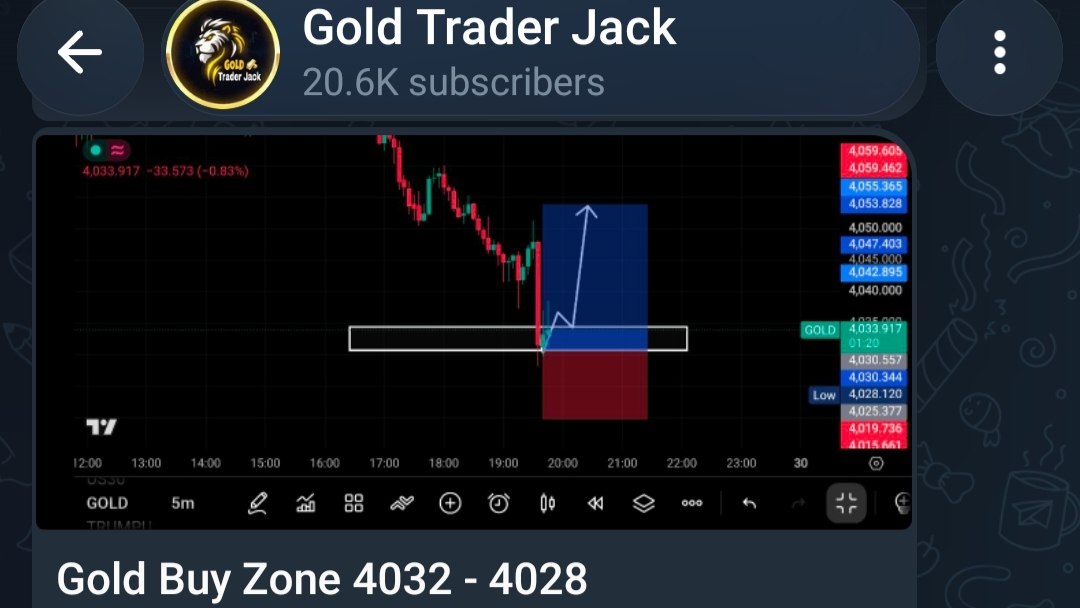Screen dimensions: 1080x608
Task: Open Gold Trader Jack channel info
Action: (489, 54)
